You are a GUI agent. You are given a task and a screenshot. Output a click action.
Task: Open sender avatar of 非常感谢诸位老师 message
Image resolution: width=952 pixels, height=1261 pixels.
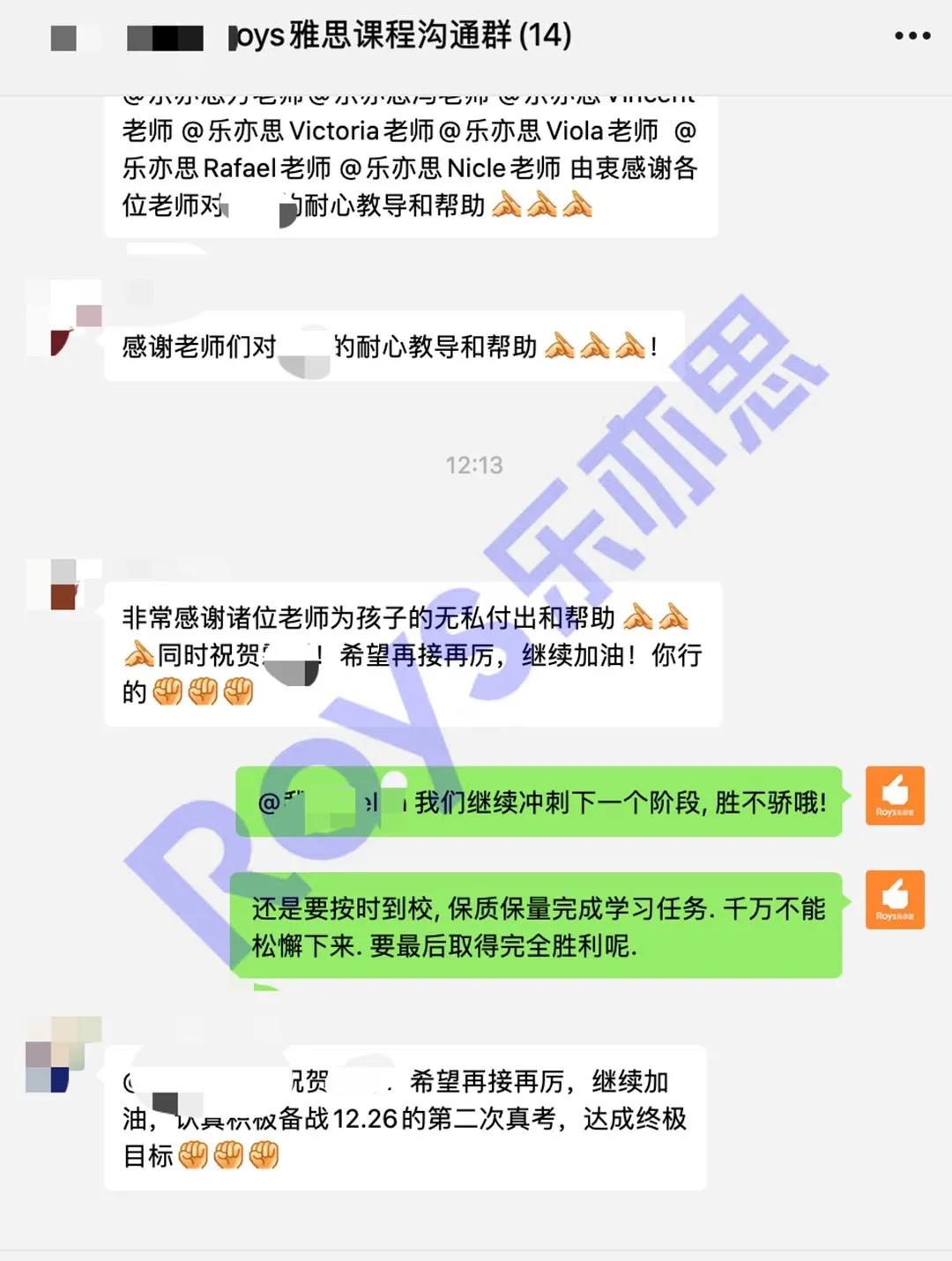(x=63, y=586)
